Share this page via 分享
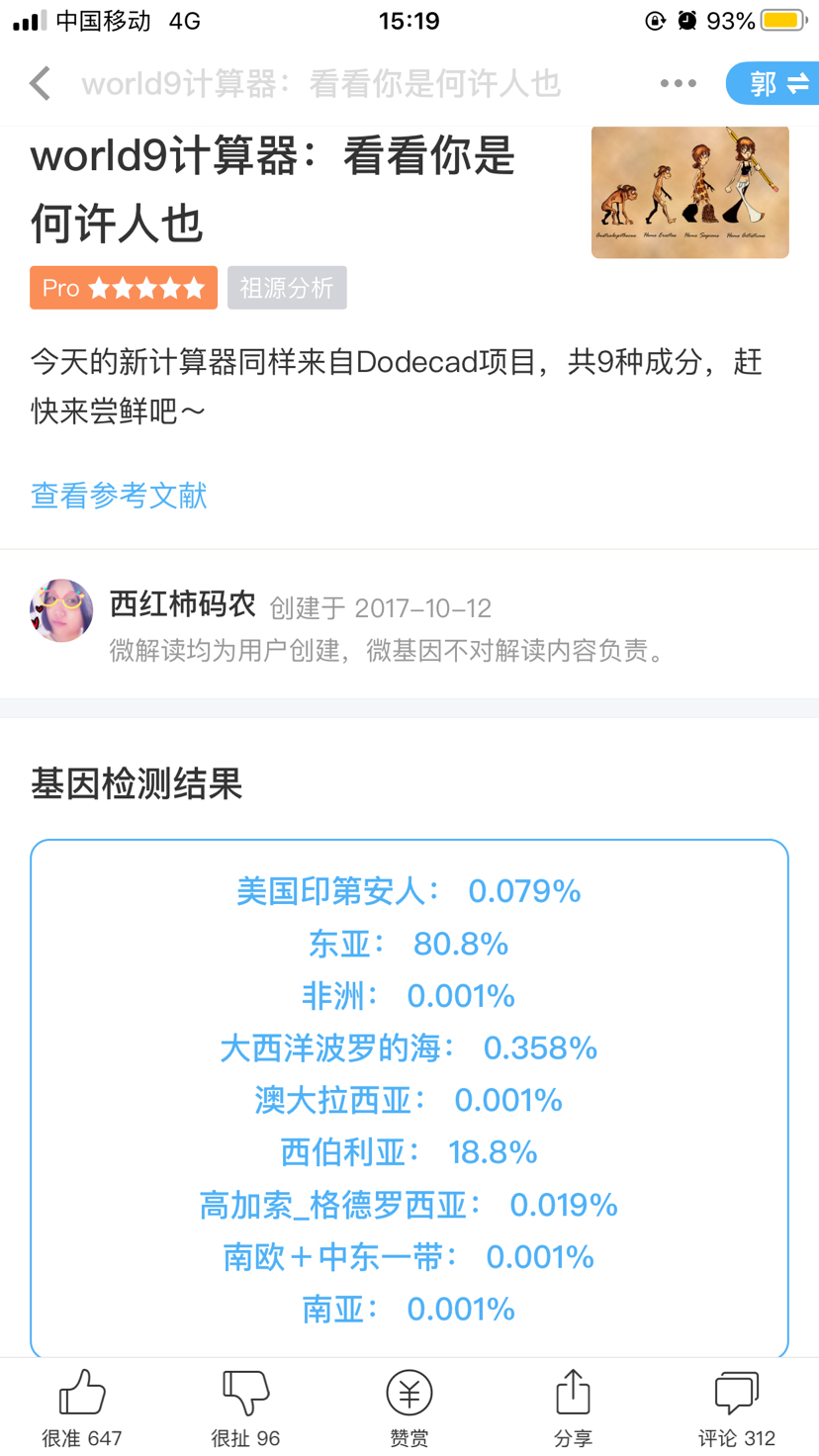The height and width of the screenshot is (1456, 819). [x=573, y=1408]
